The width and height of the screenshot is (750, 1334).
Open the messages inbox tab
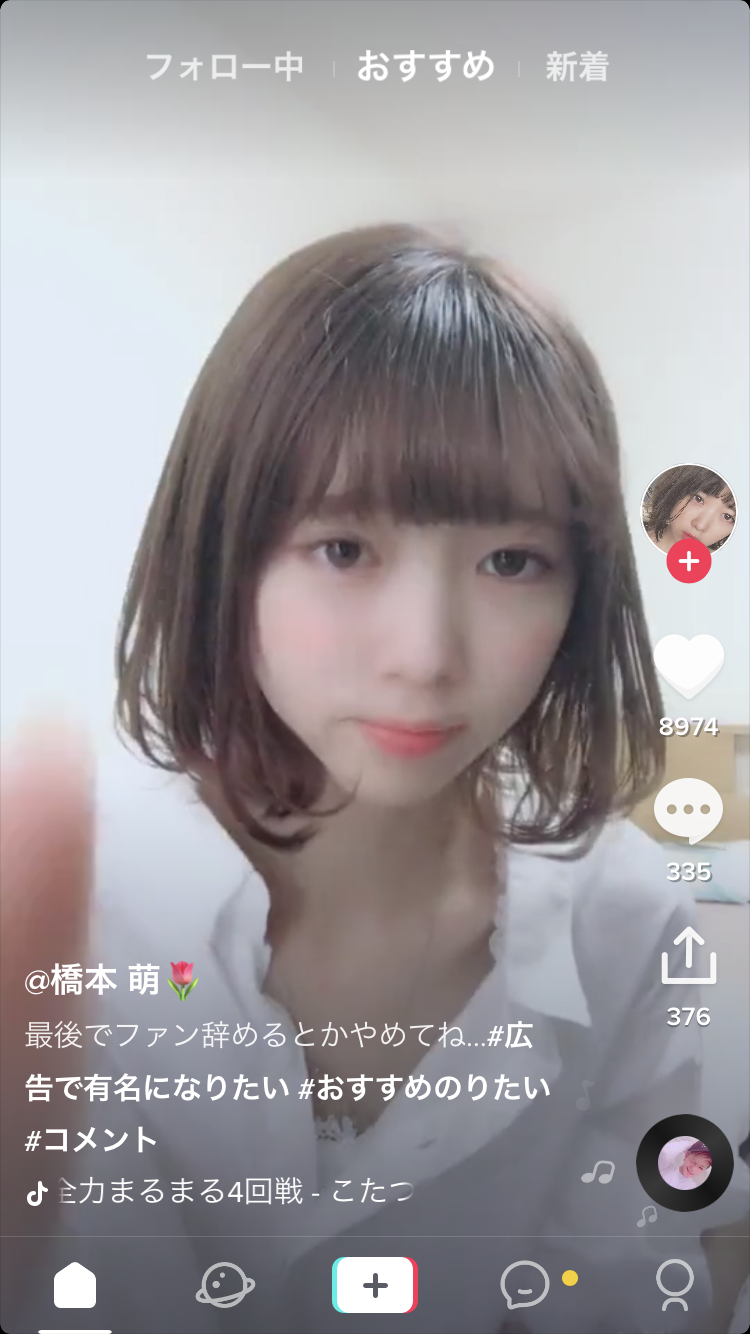525,1285
